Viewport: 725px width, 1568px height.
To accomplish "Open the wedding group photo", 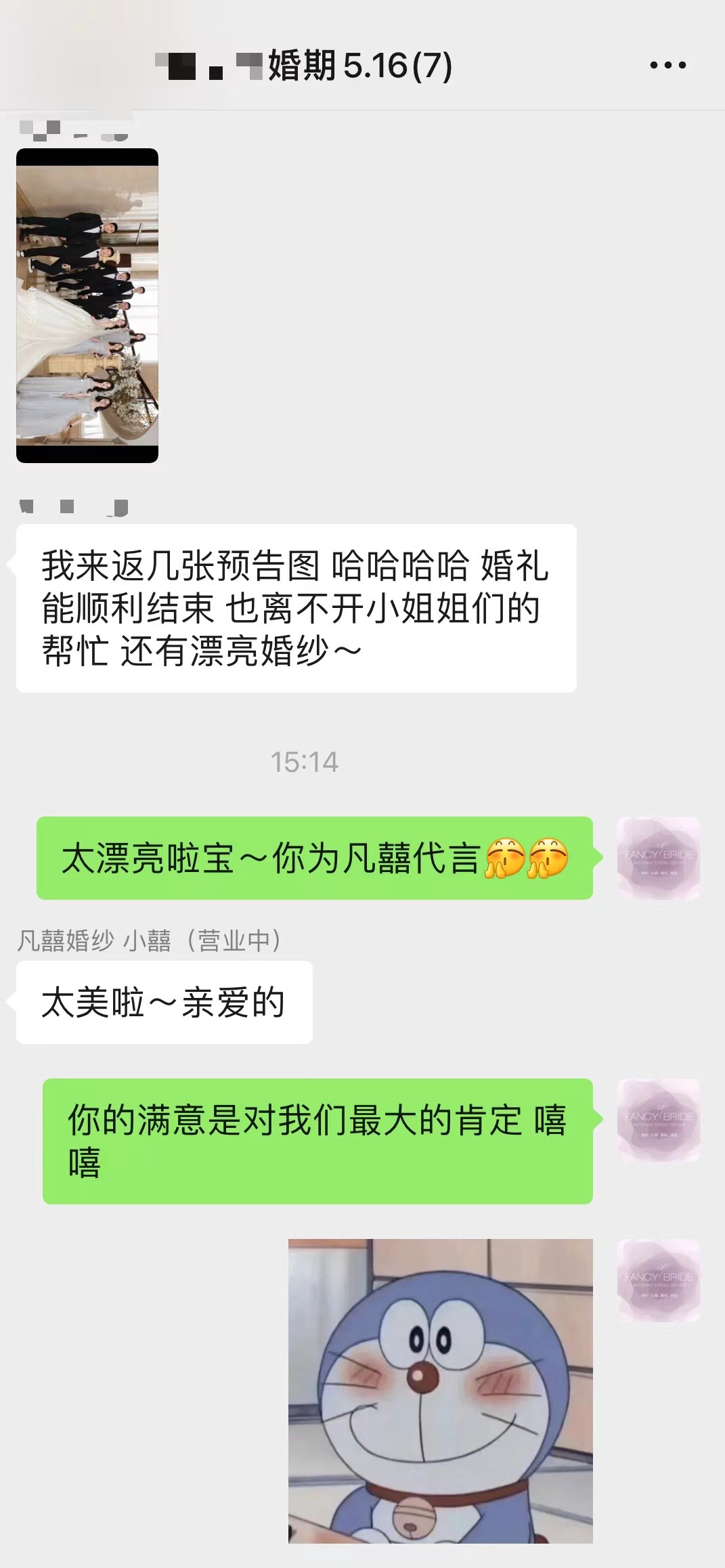I will (x=87, y=305).
